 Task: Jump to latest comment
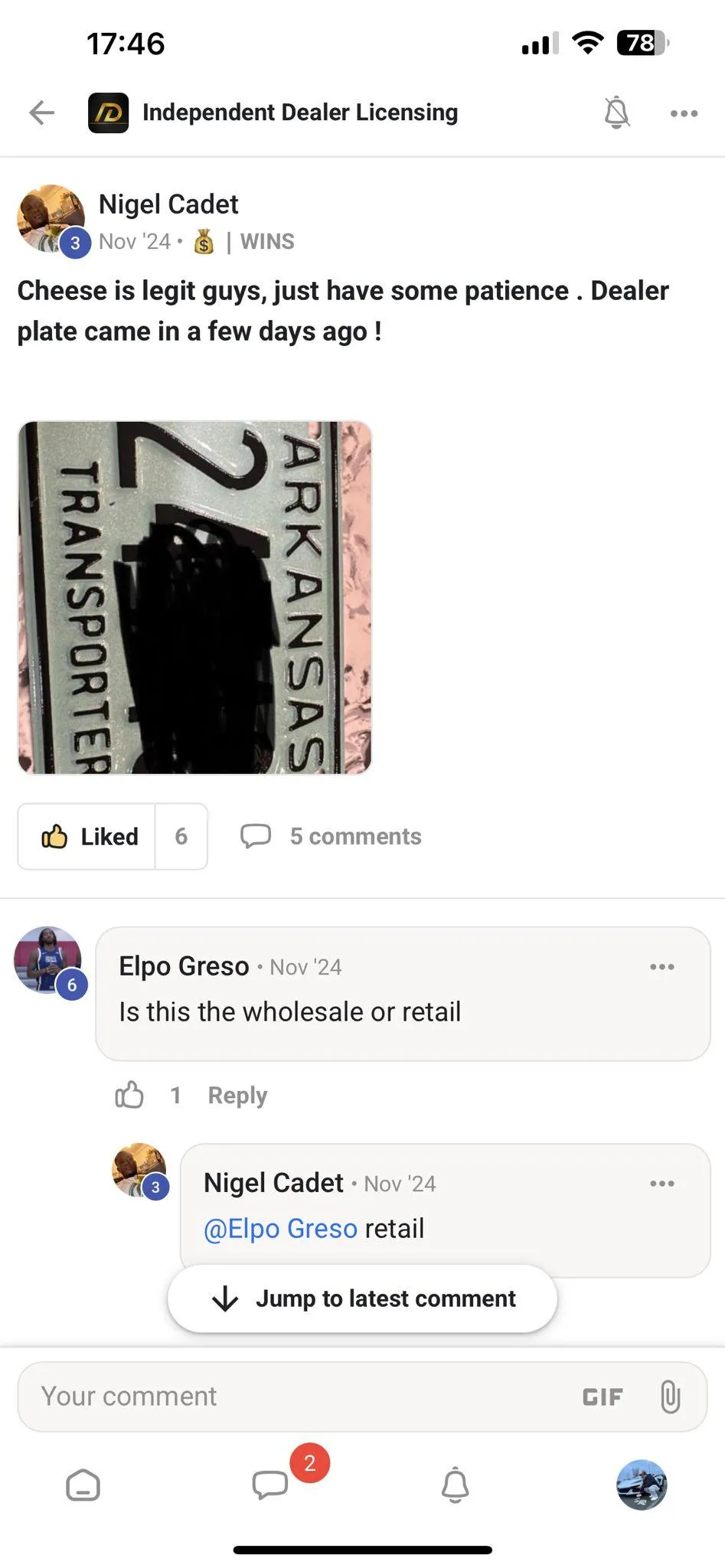[362, 1298]
